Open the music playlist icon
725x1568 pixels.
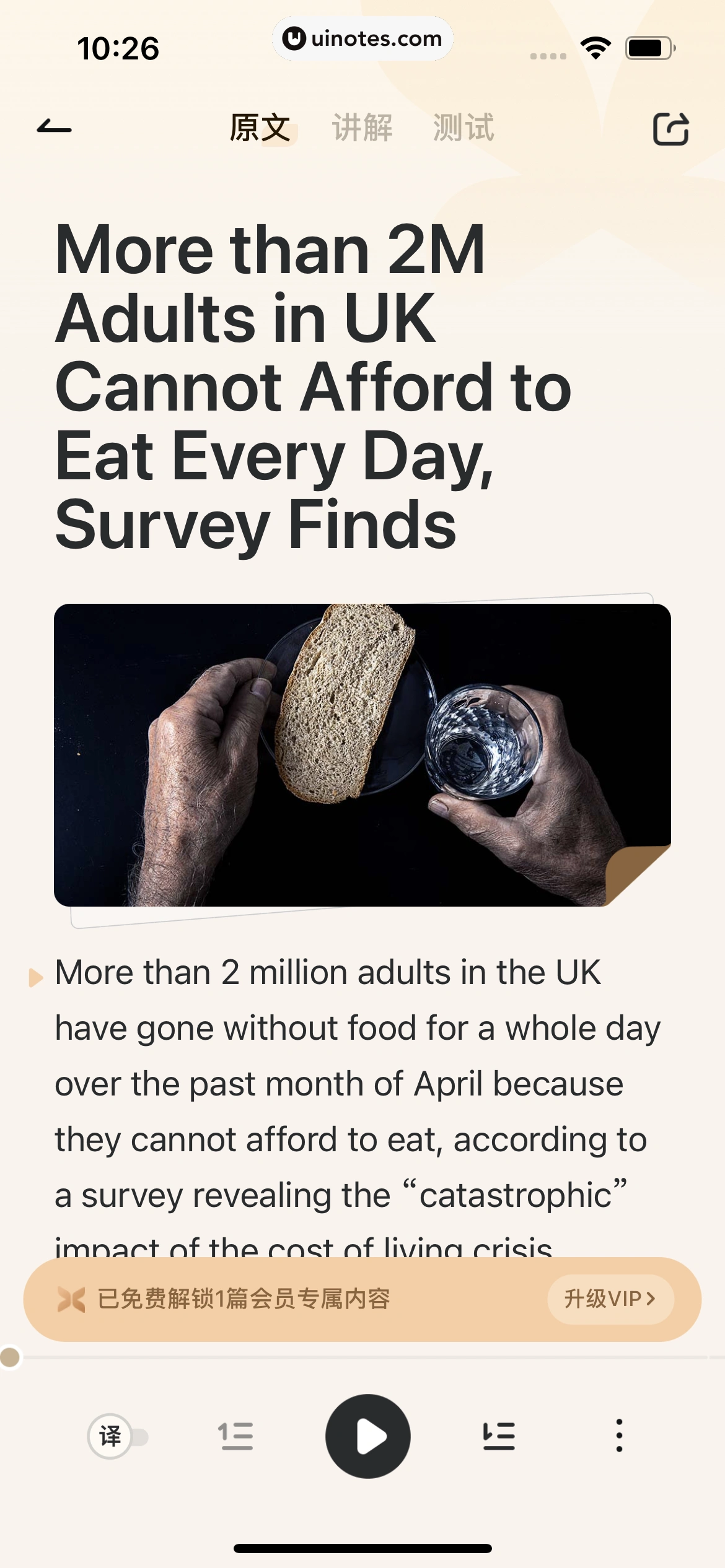499,1436
